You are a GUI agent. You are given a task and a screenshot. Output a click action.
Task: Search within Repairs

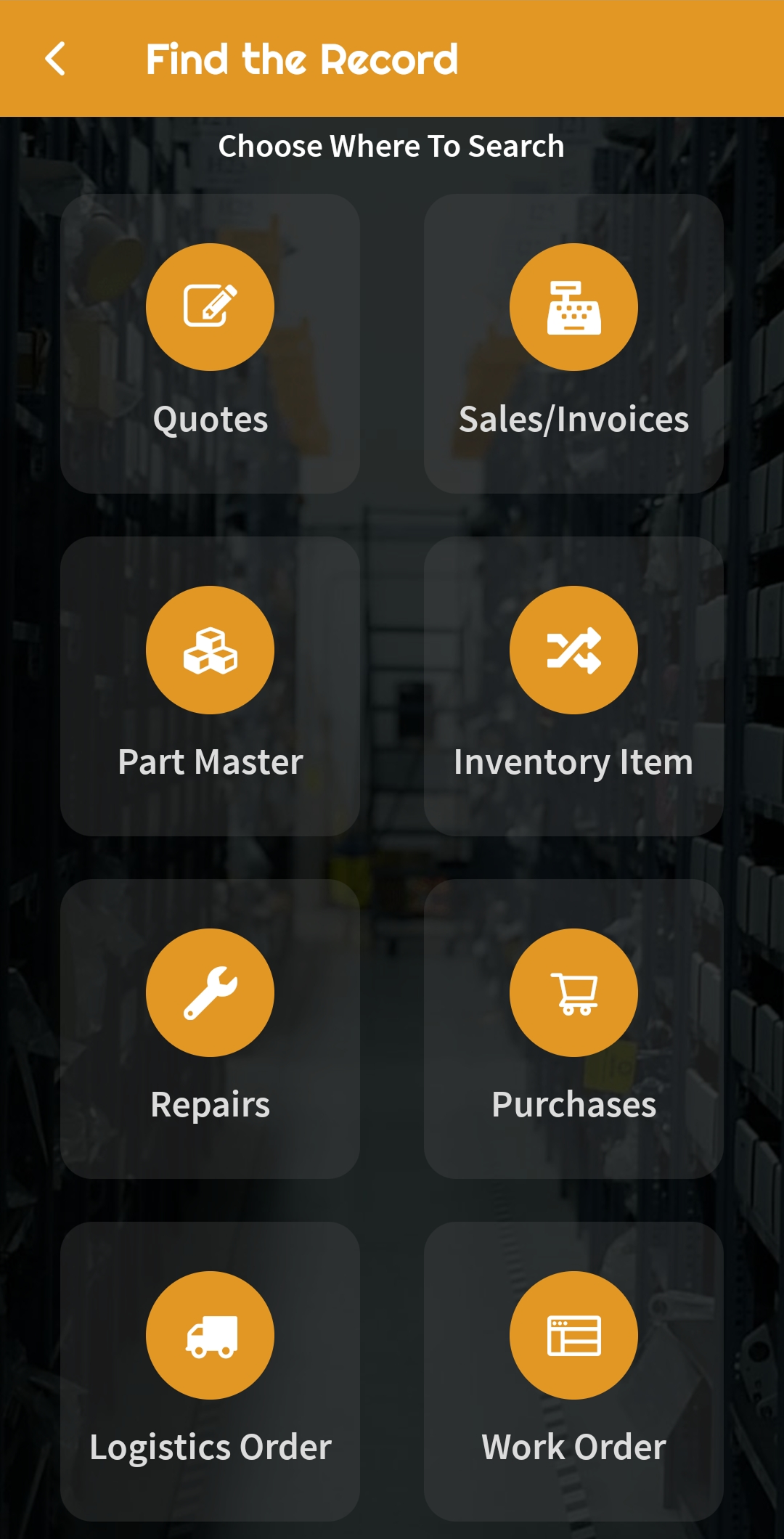tap(210, 1029)
